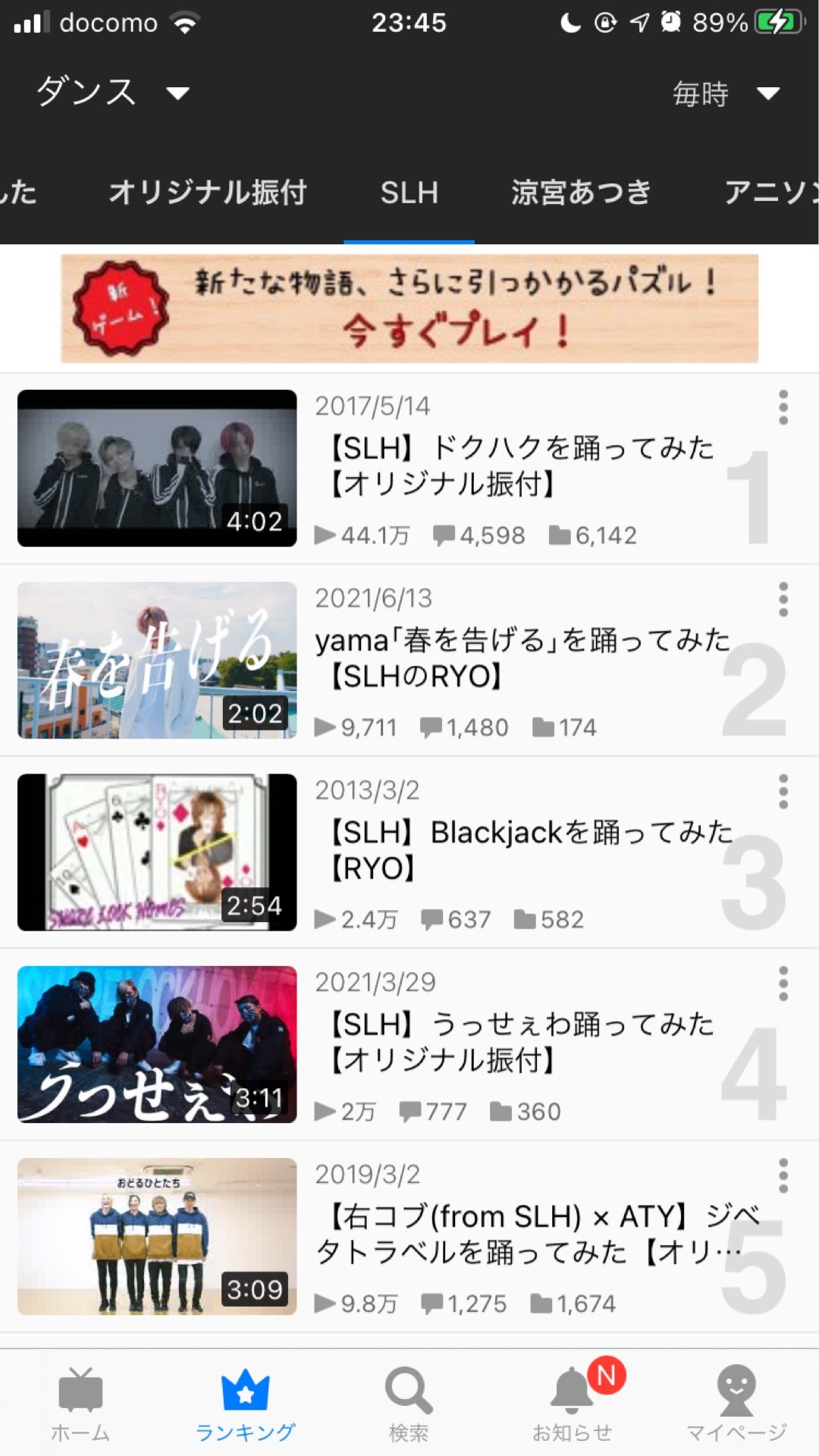Go to the ホーム tab
This screenshot has height=1456, width=819.
pos(80,1404)
